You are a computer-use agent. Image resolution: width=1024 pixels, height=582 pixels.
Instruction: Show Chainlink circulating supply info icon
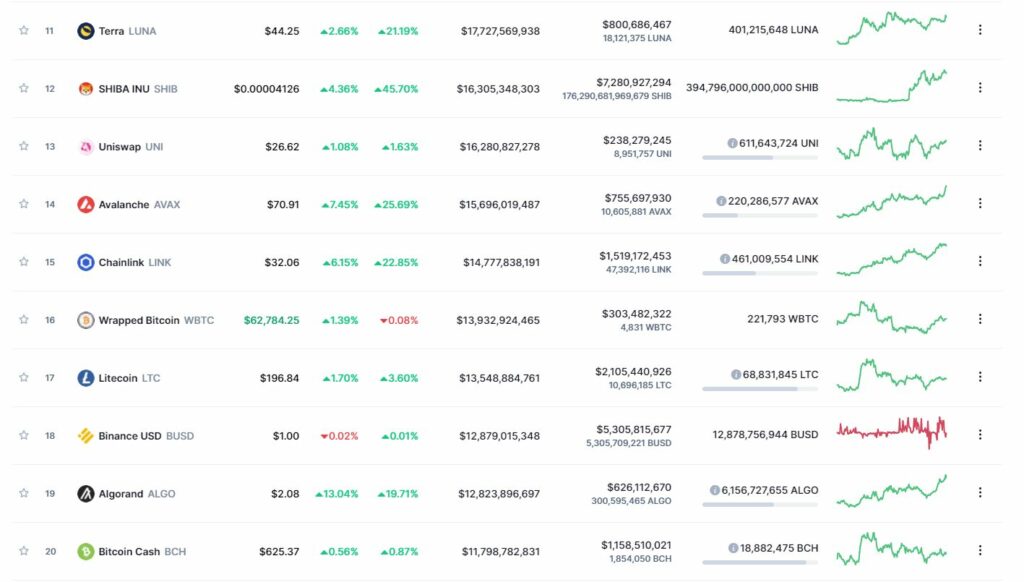coord(725,260)
